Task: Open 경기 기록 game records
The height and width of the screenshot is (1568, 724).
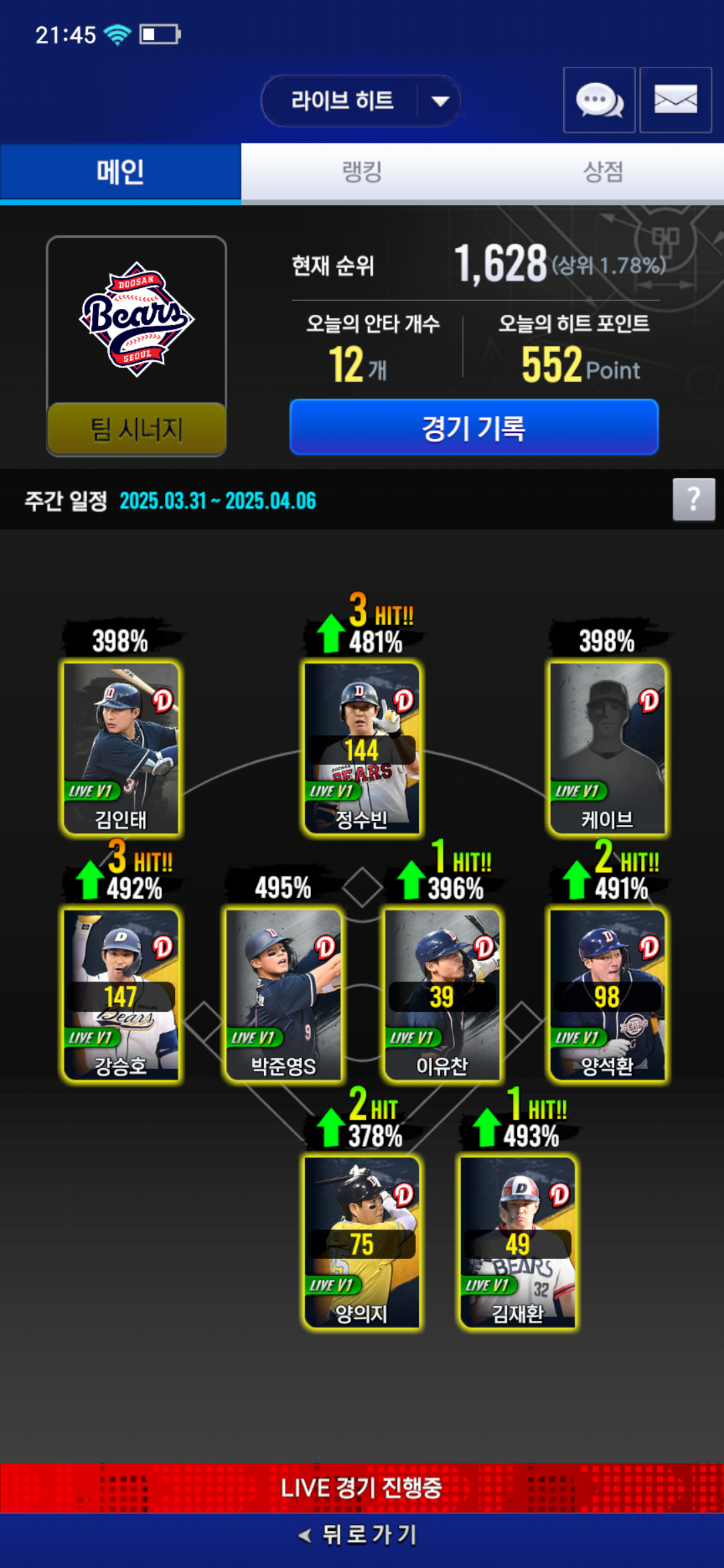Action: (473, 428)
